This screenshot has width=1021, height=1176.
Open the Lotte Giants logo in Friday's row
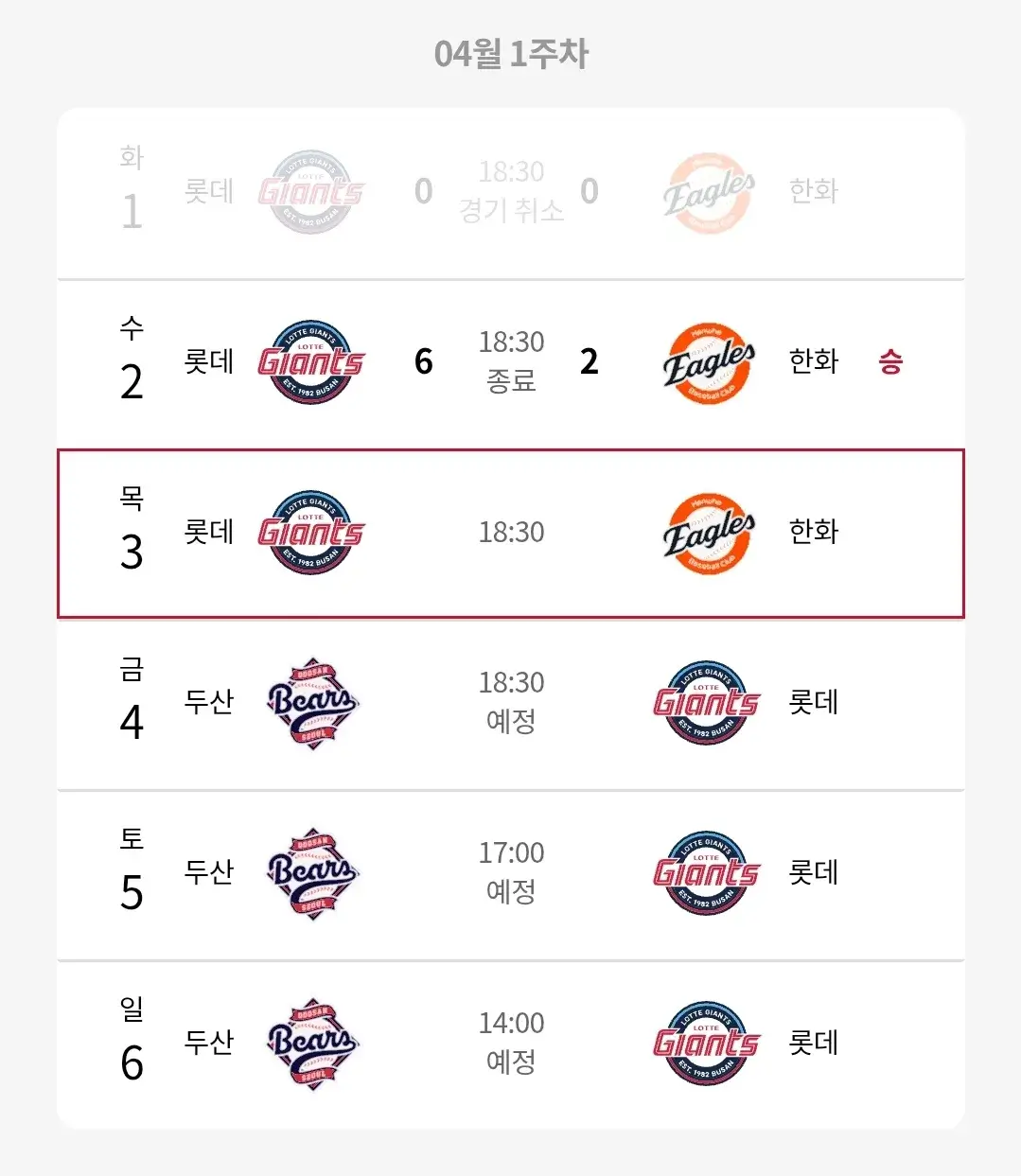click(706, 703)
